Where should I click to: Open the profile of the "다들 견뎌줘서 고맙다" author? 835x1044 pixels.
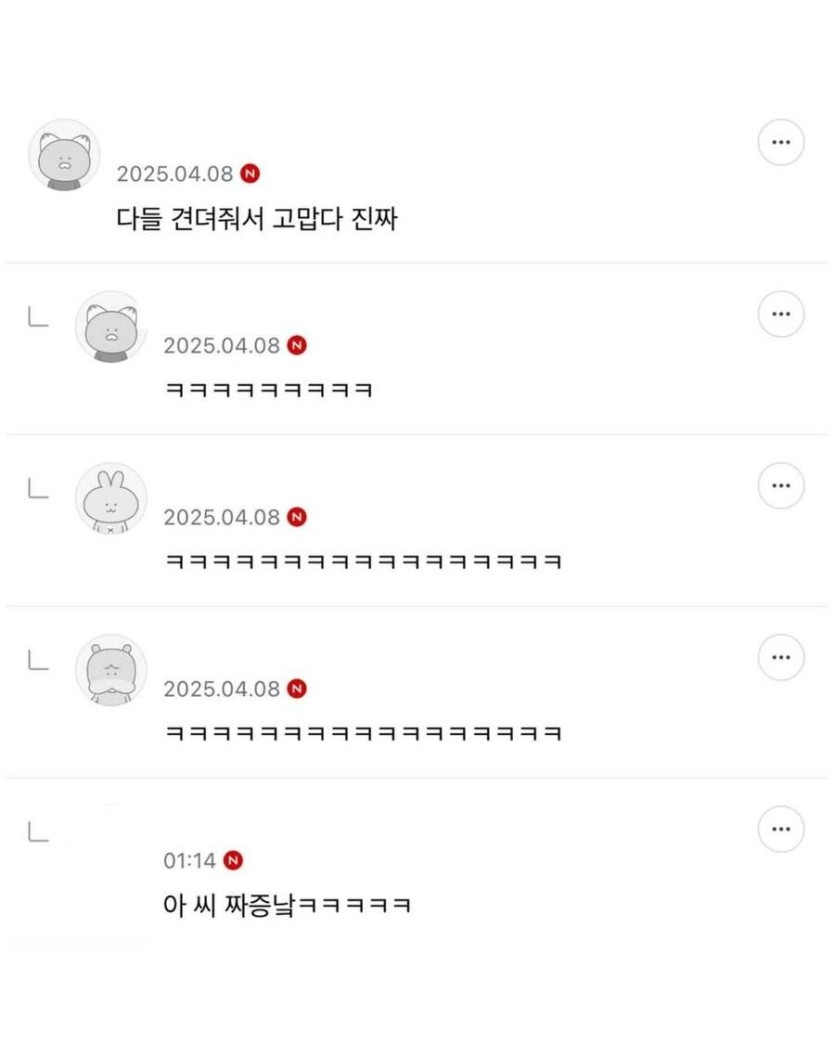63,154
